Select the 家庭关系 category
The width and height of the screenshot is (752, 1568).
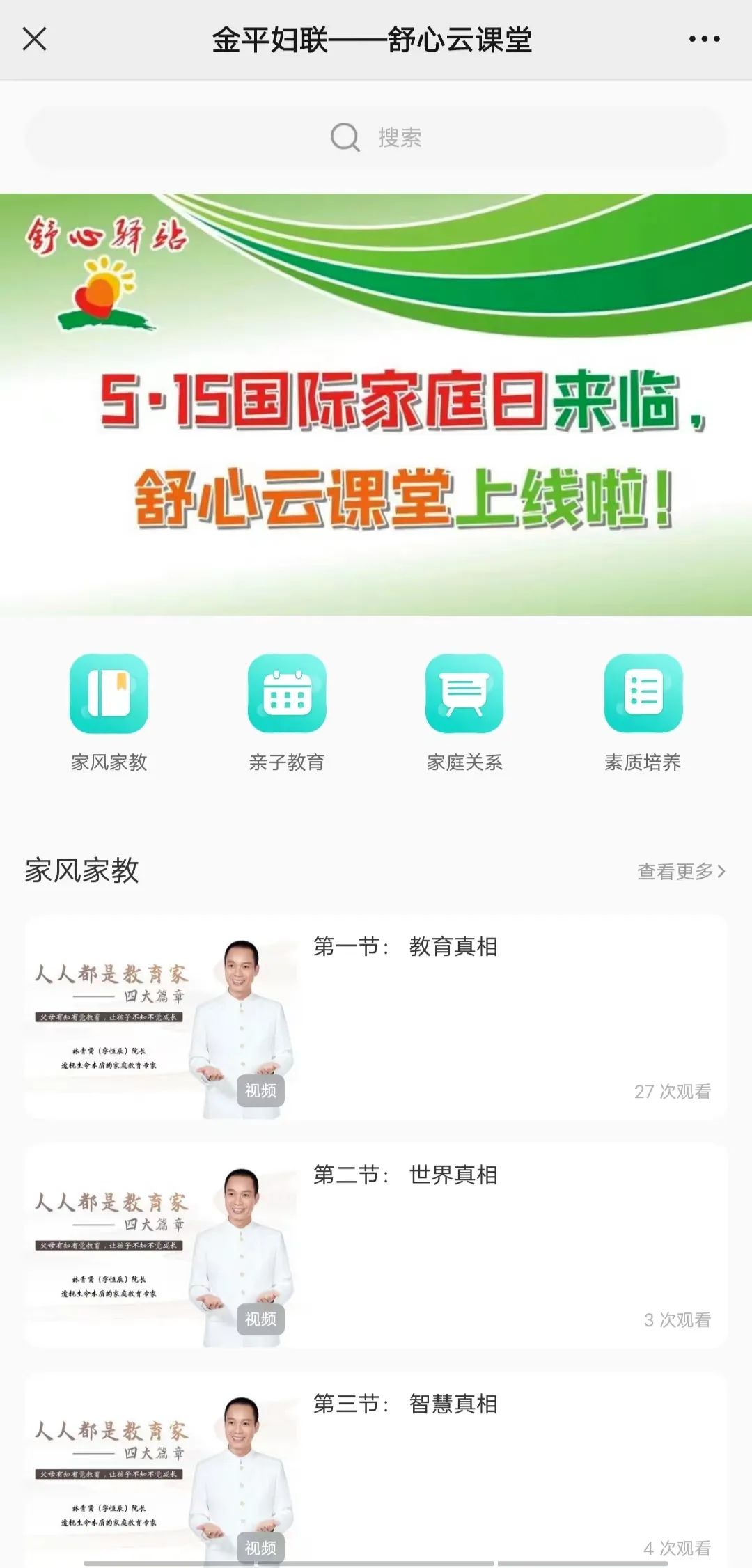(x=464, y=693)
